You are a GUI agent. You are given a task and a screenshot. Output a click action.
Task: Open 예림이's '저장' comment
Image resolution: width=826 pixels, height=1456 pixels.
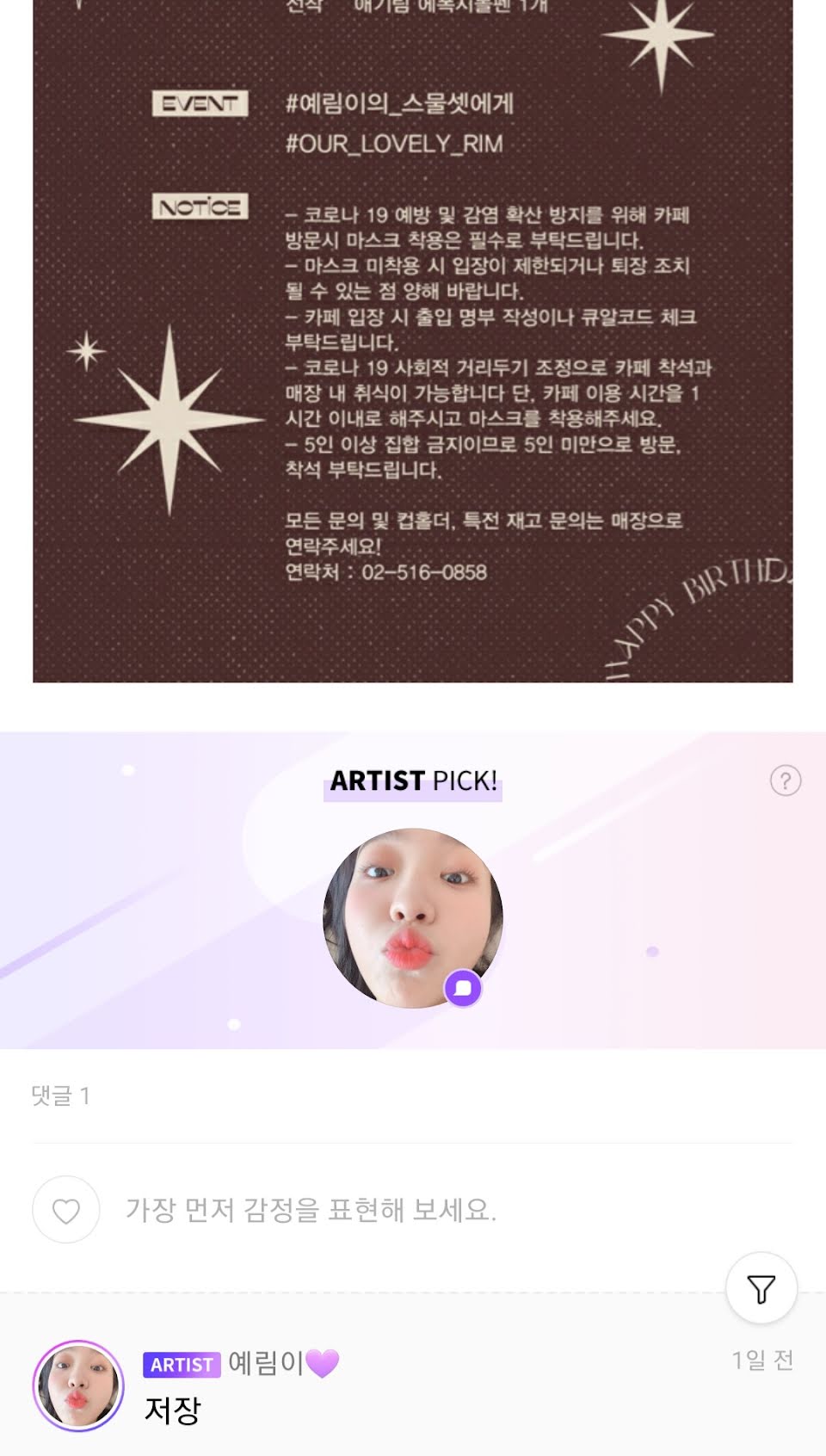click(x=172, y=1409)
